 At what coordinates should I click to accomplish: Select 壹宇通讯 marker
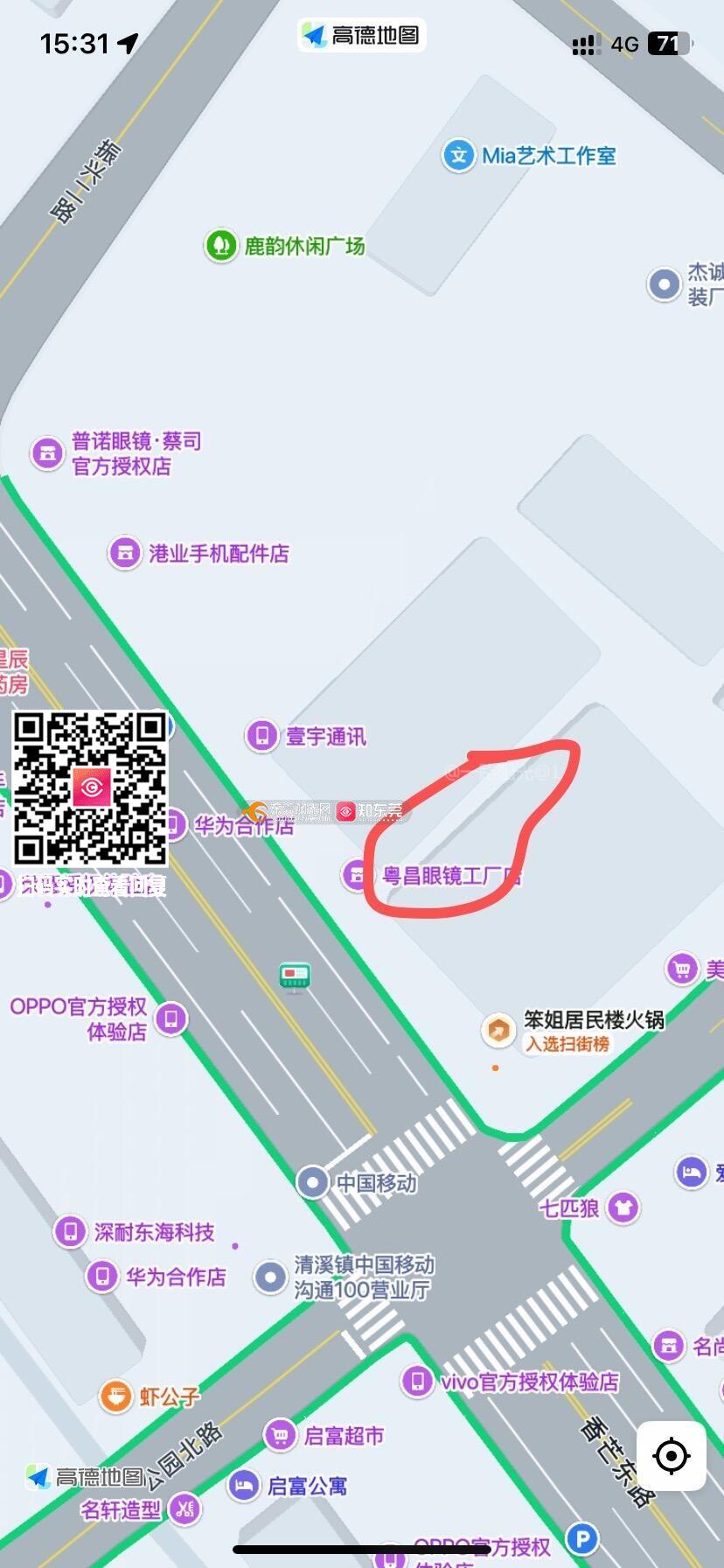(261, 736)
